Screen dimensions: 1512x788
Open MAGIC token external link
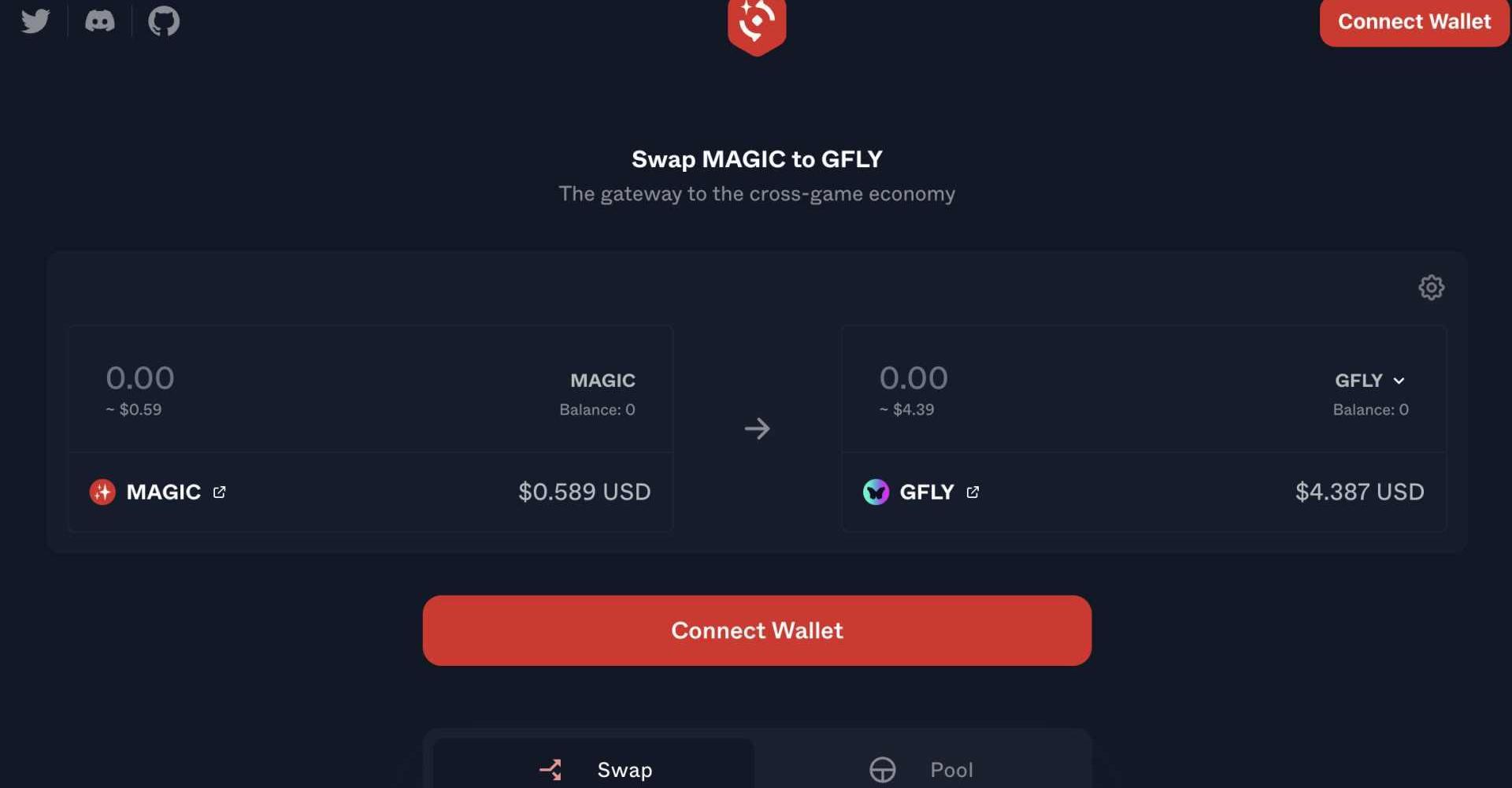(x=220, y=492)
